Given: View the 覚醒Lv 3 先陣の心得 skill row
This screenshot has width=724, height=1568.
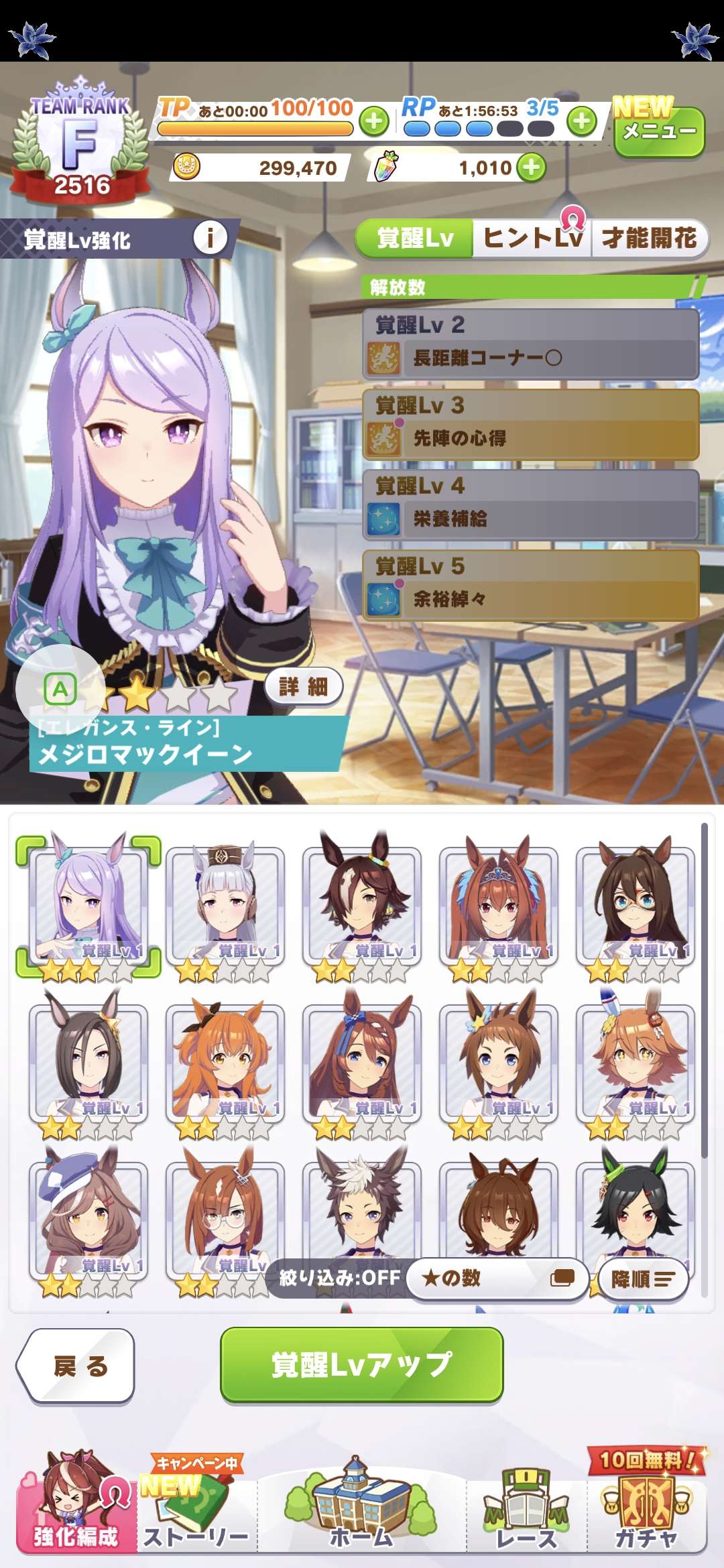Looking at the screenshot, I should coord(530,425).
